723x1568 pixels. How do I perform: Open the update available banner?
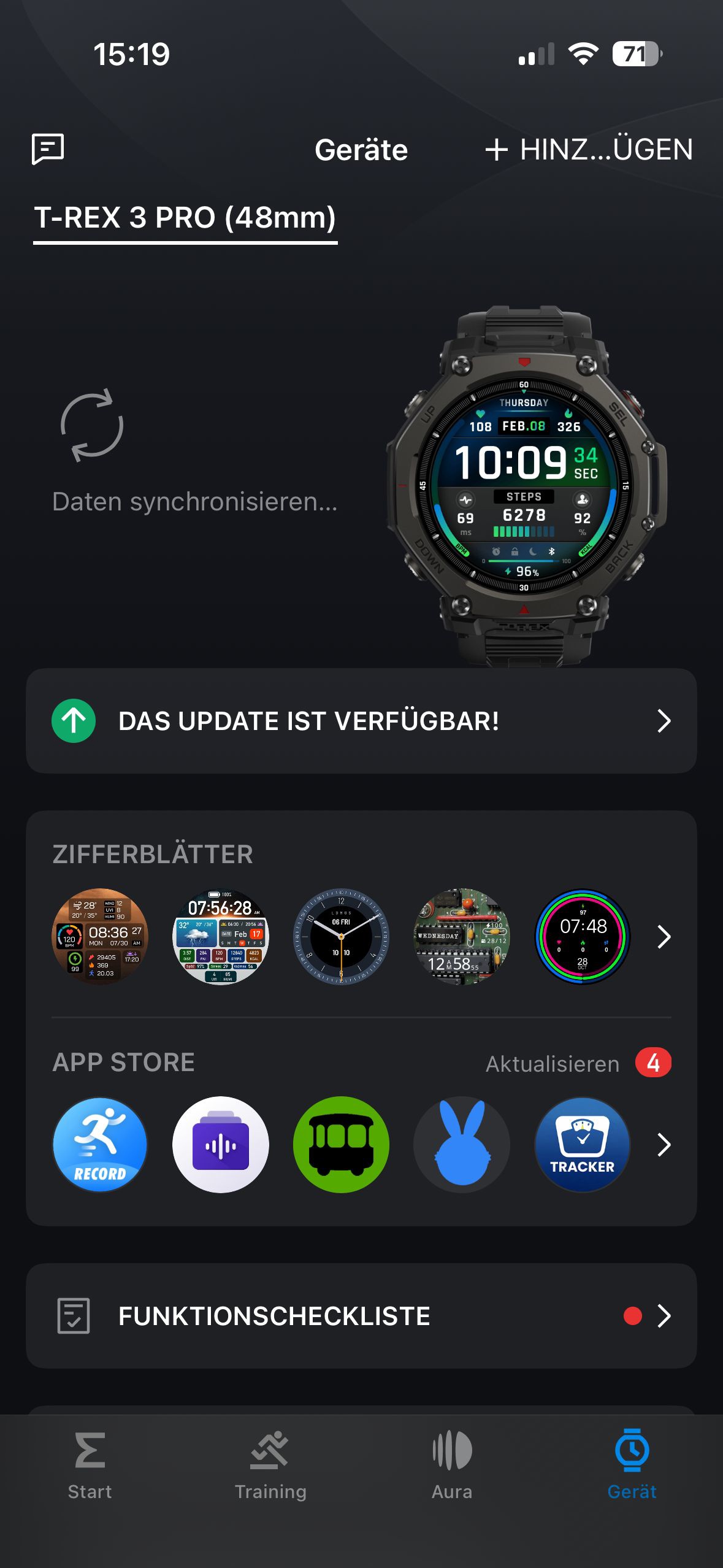tap(361, 721)
